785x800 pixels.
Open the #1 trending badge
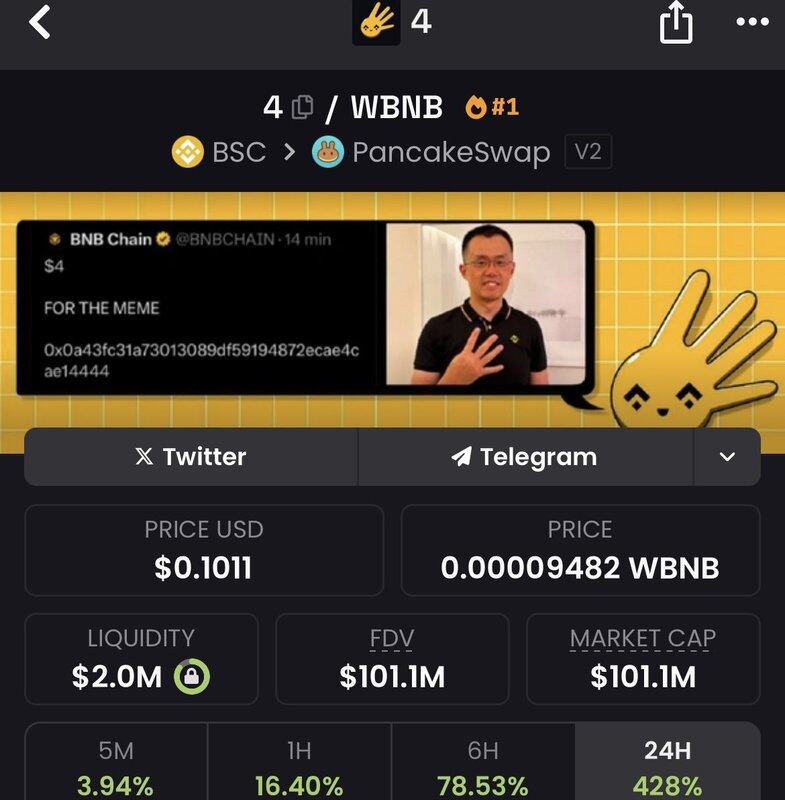click(493, 106)
